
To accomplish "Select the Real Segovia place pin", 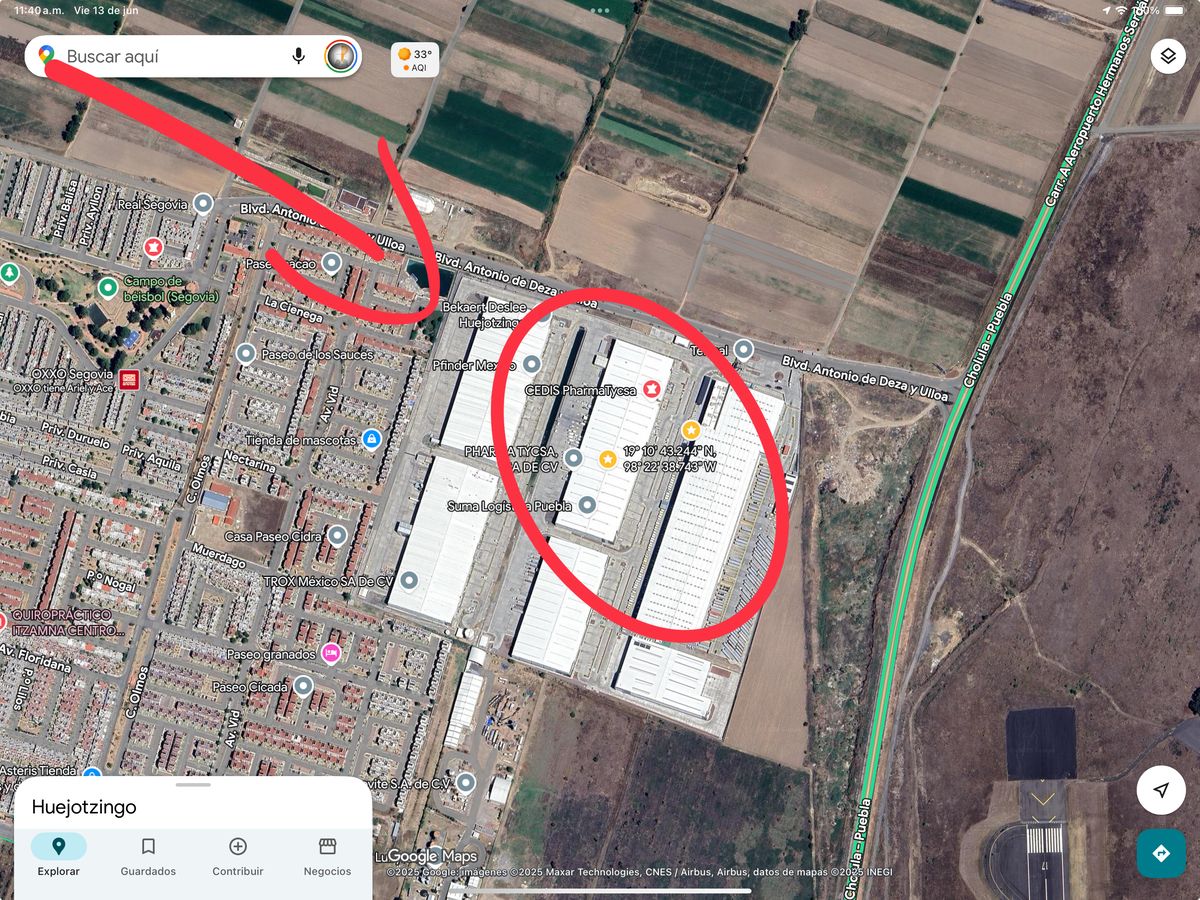I will (203, 204).
